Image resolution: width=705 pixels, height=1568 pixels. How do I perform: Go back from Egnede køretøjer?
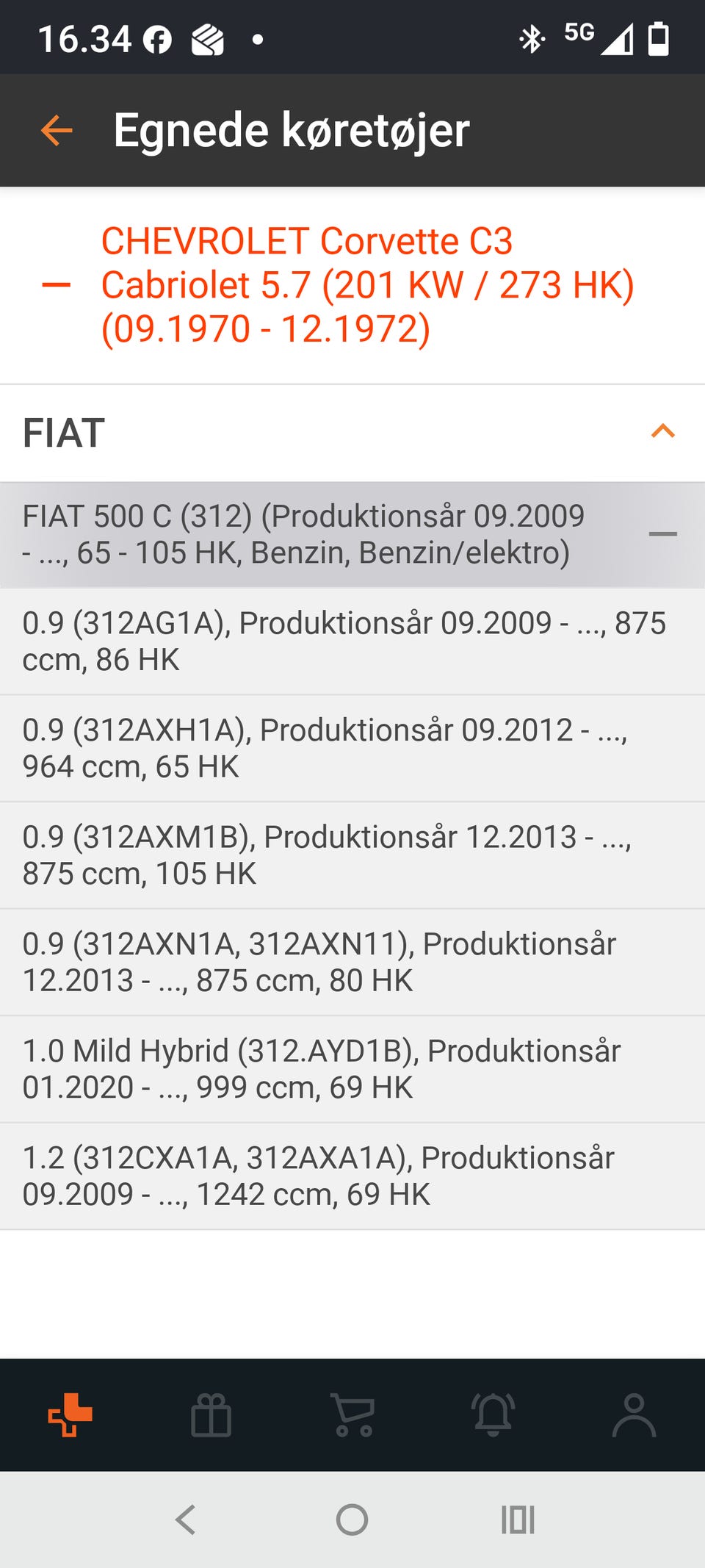[57, 131]
